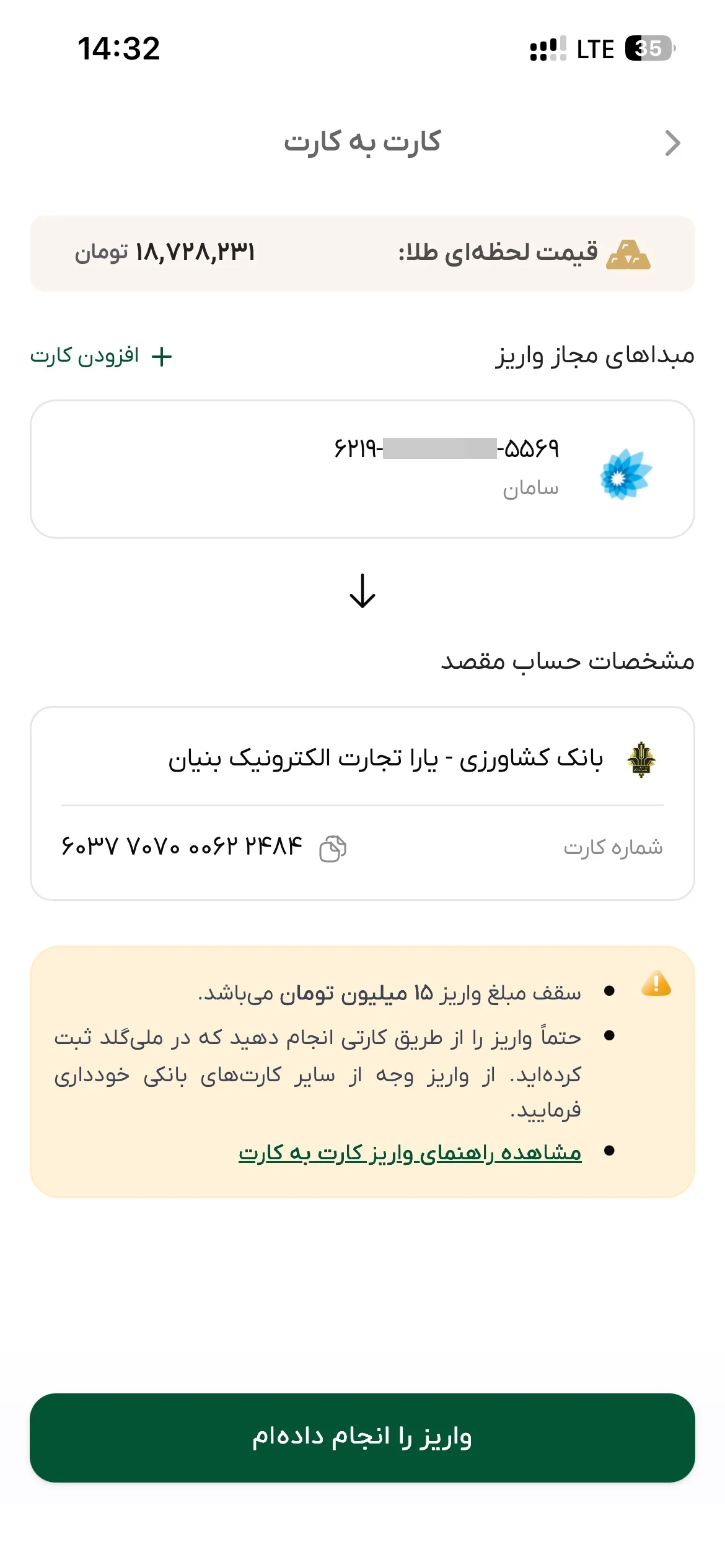The width and height of the screenshot is (725, 1568).
Task: Copy the destination card number
Action: (333, 848)
